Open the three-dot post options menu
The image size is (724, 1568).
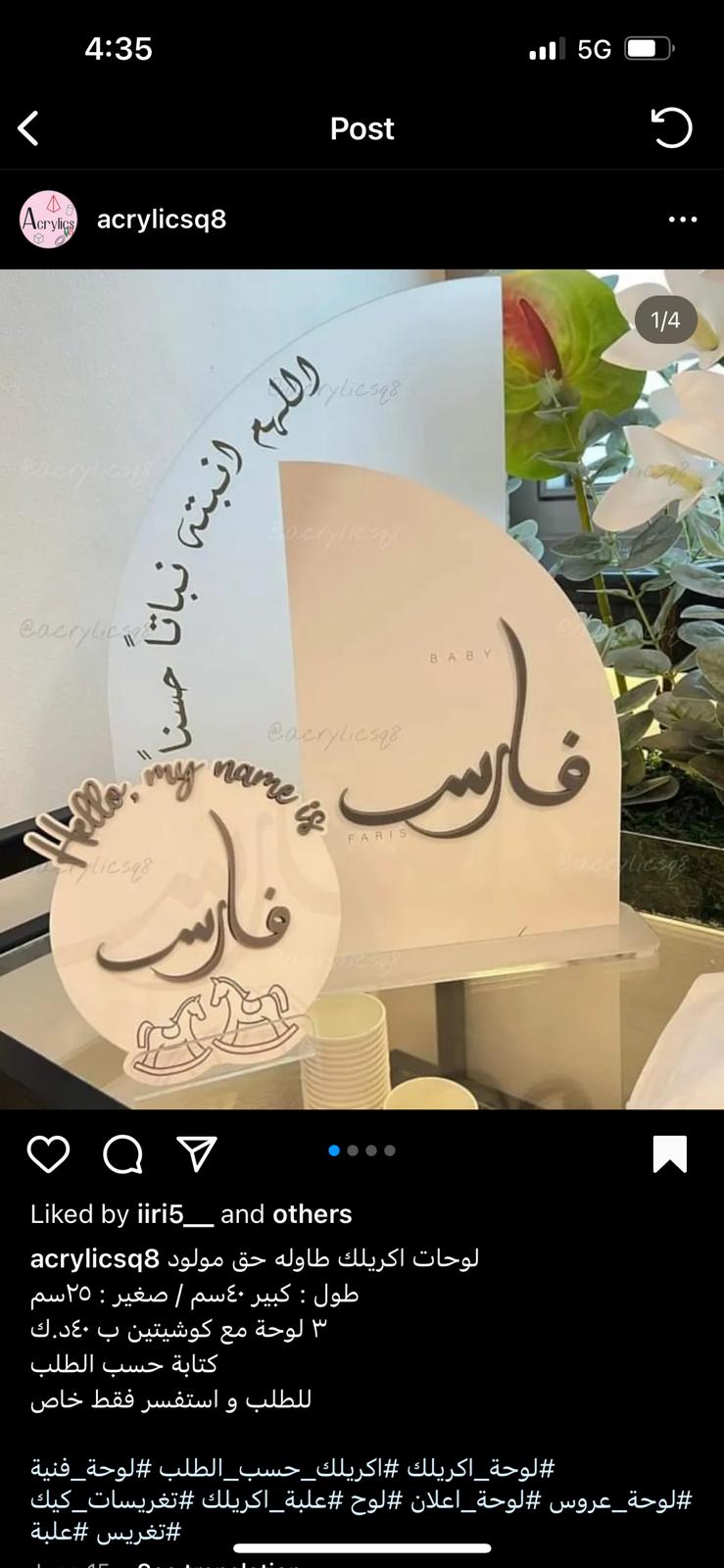pos(683,220)
